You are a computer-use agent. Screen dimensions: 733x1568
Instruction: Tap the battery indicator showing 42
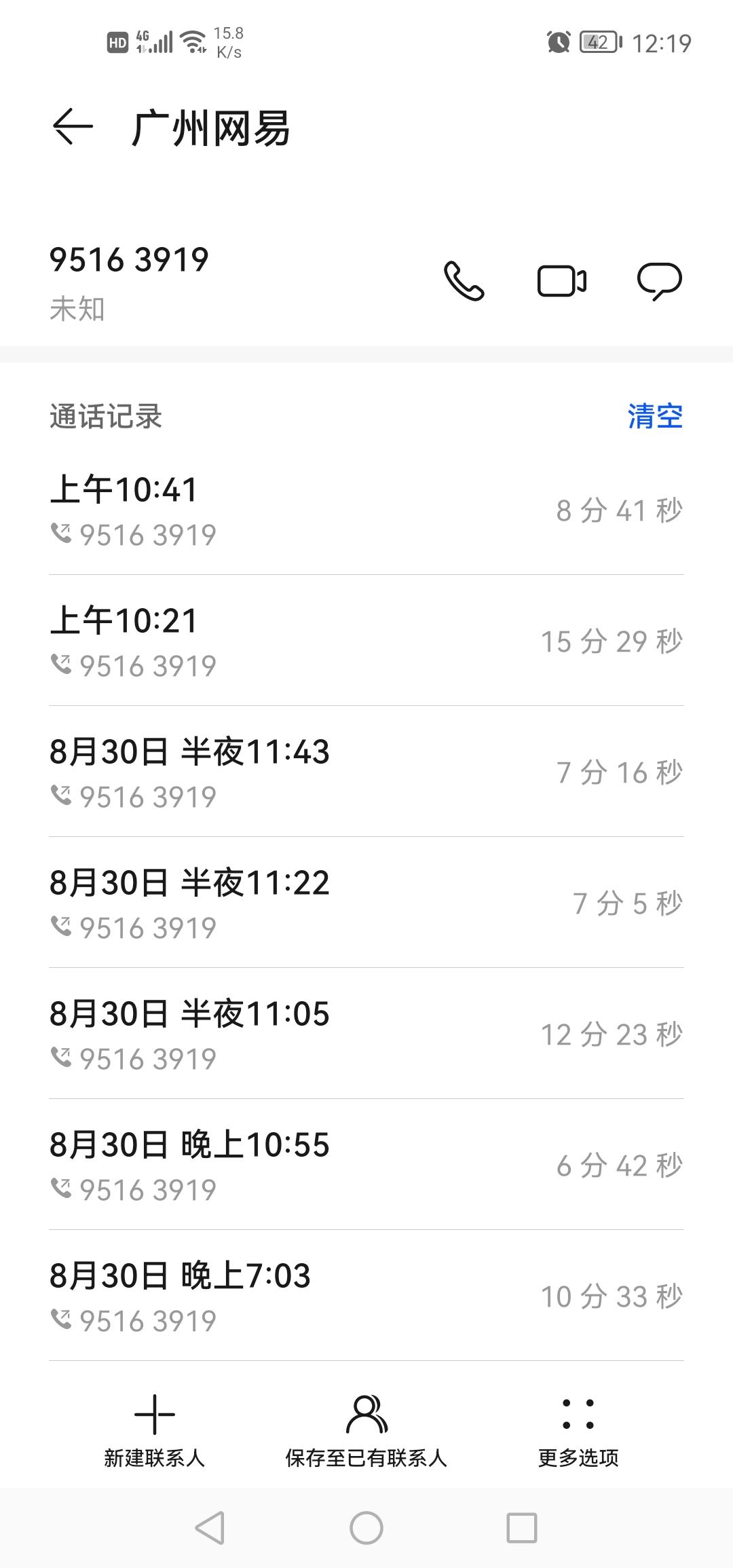pos(597,42)
